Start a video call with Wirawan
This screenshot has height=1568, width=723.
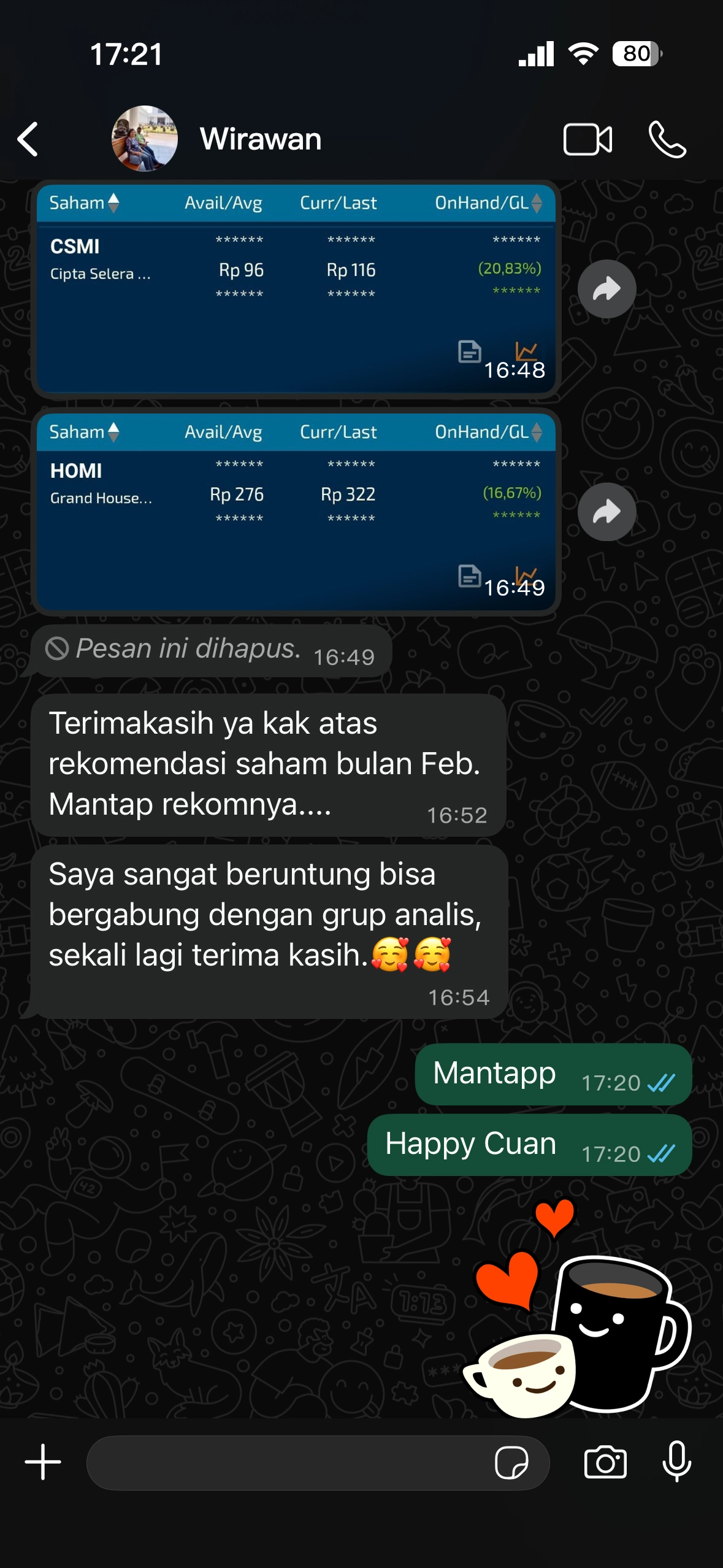point(588,139)
